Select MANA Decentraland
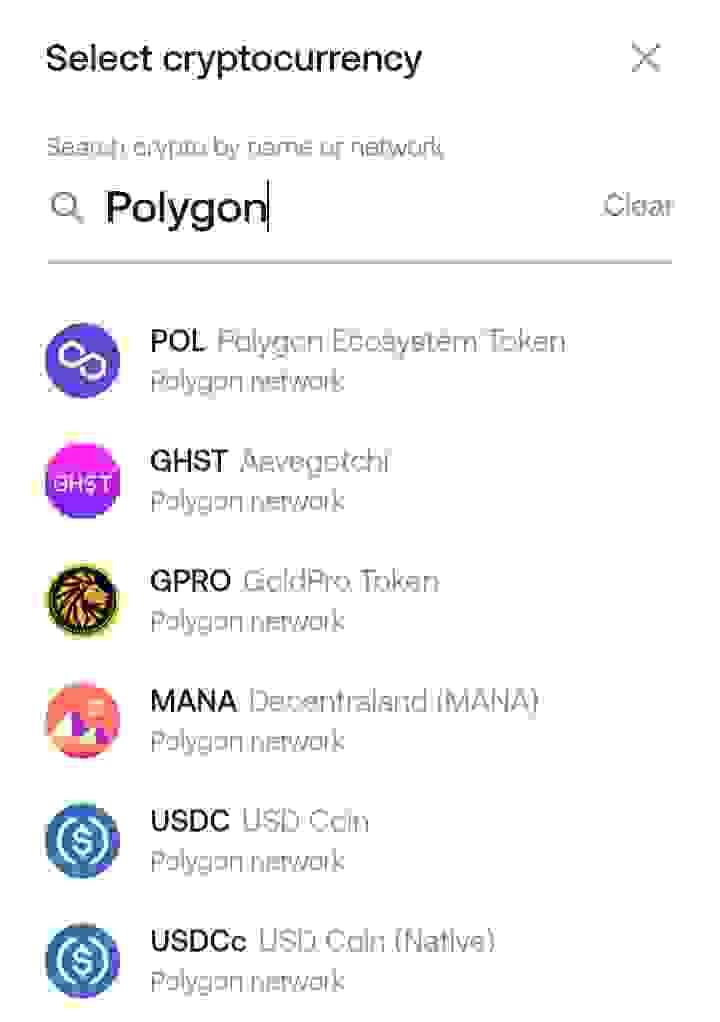Screen dimensions: 720x1022 tap(344, 720)
